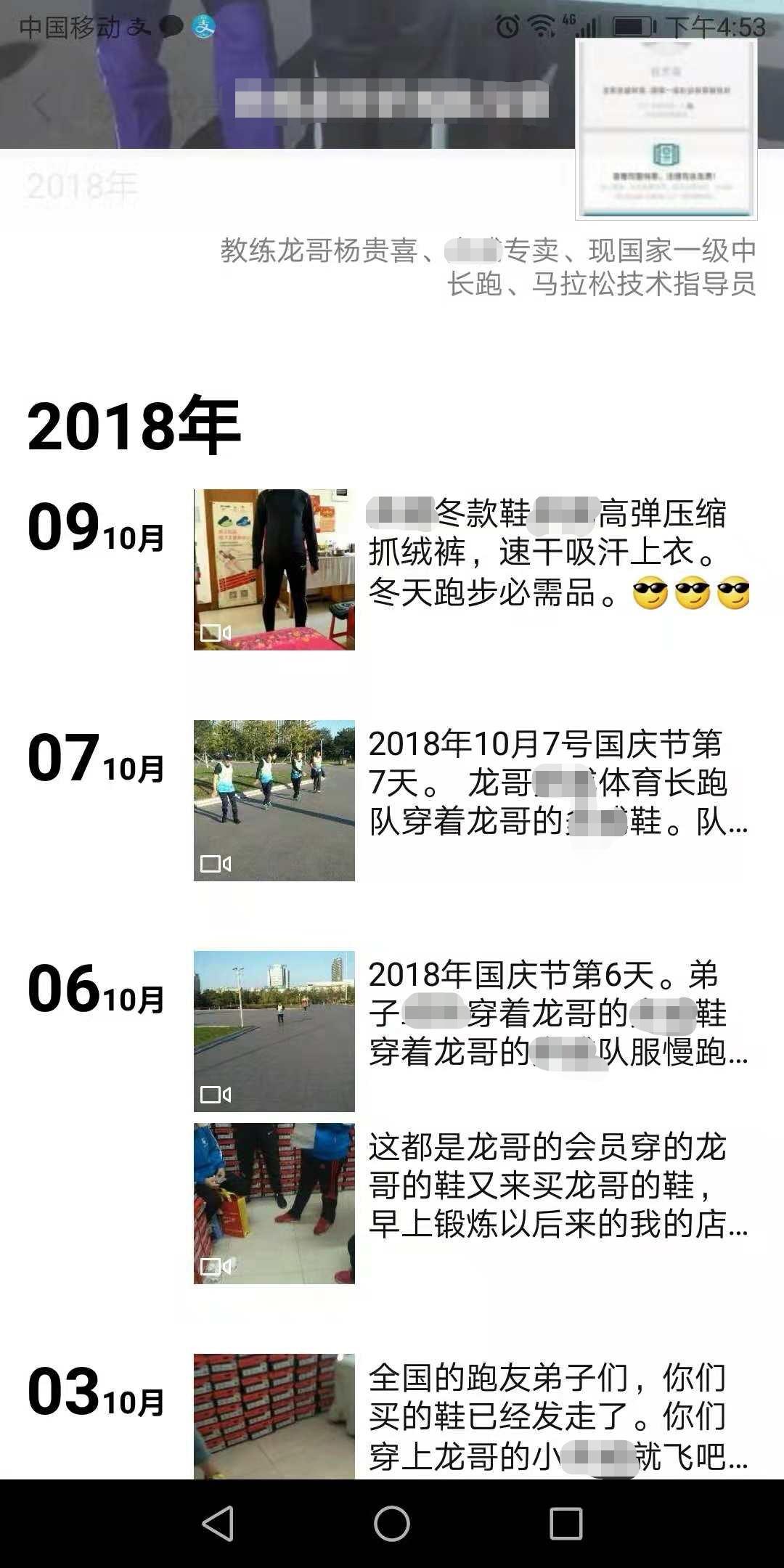Screen dimensions: 784x1568
Task: Open the profile avatar picture
Action: (666, 129)
